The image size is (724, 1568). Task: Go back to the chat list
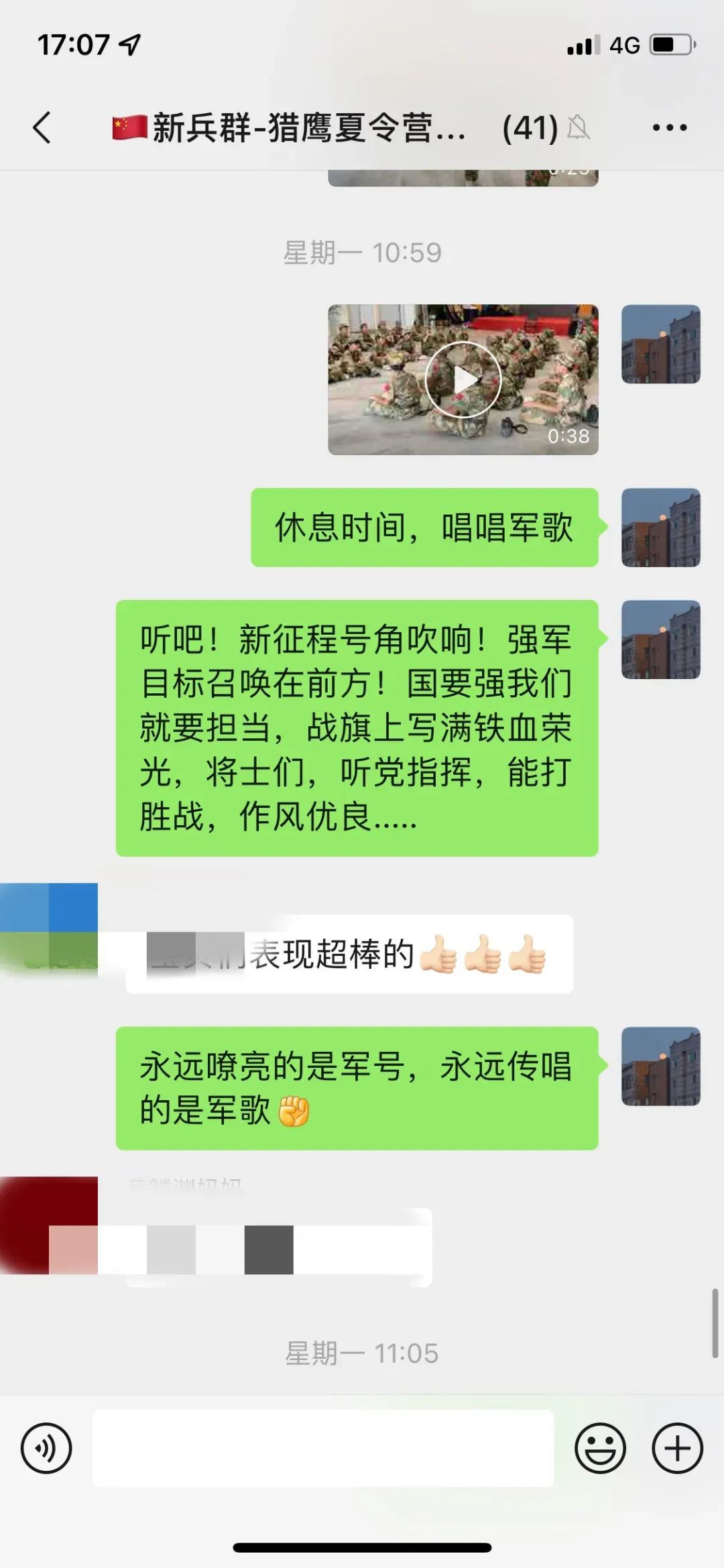(42, 127)
